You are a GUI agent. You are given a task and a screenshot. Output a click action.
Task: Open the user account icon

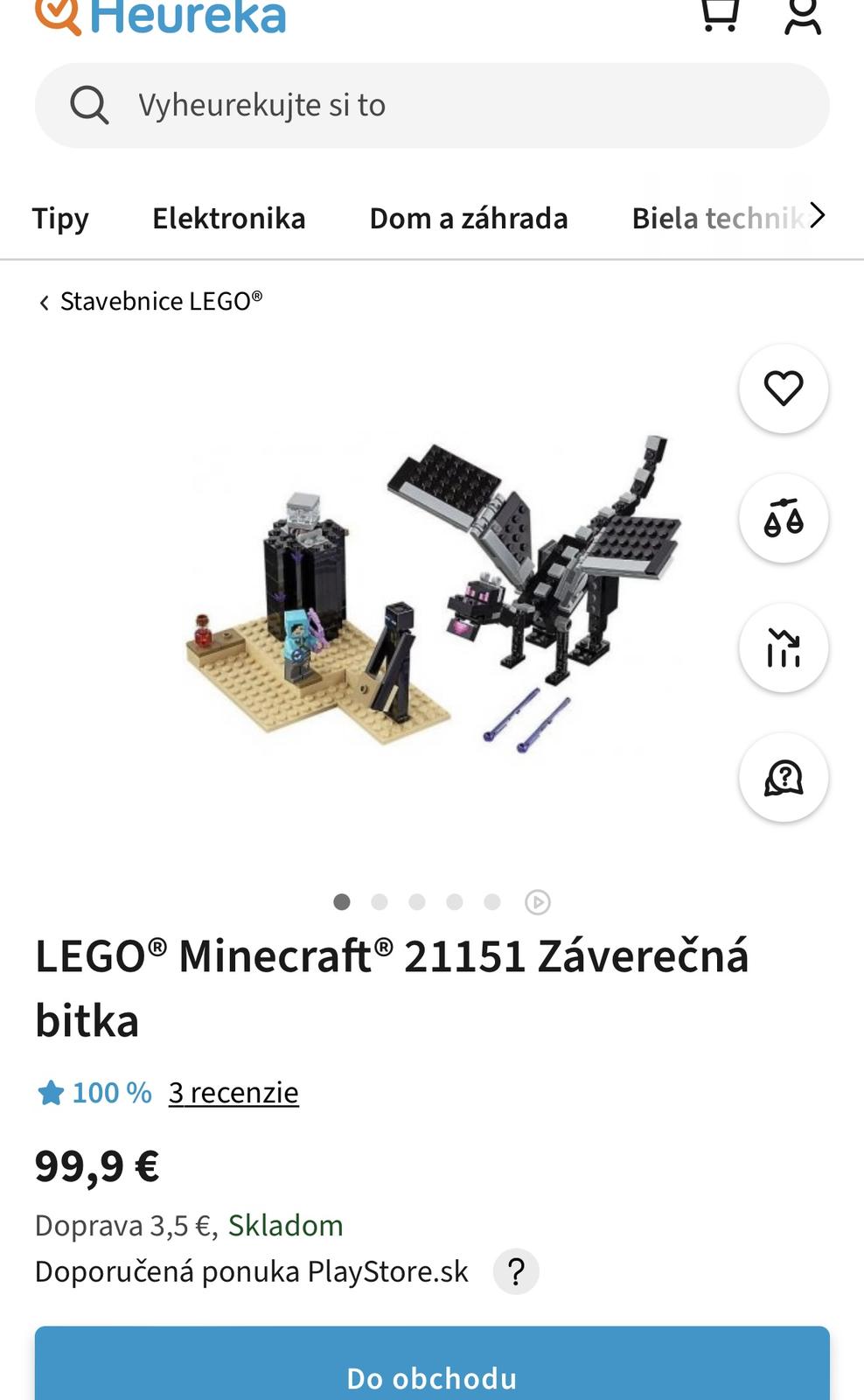(802, 16)
